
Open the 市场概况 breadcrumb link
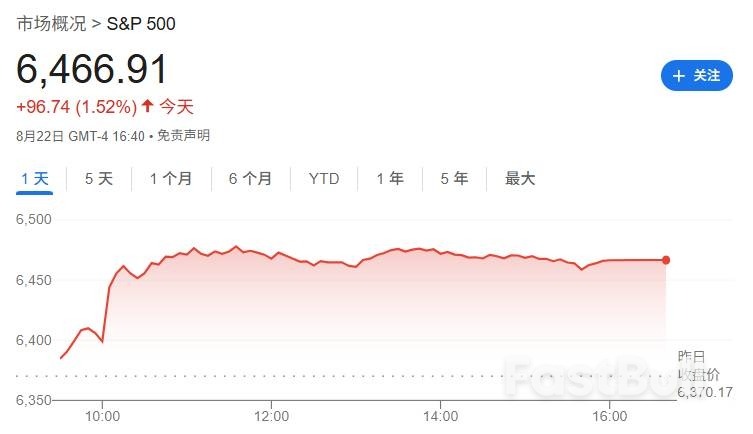click(50, 23)
